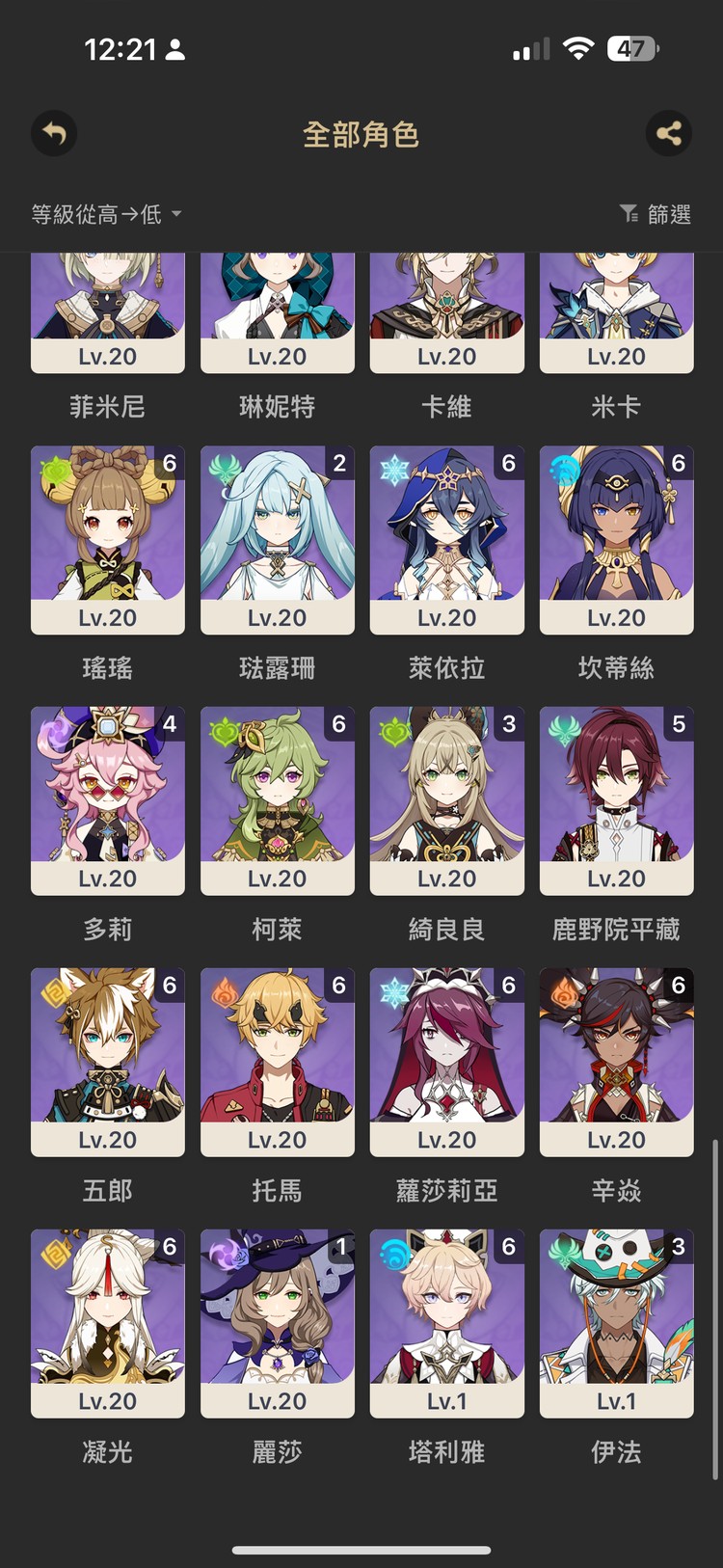Viewport: 723px width, 1568px height.
Task: Tap the battery indicator in the status bar
Action: point(631,48)
